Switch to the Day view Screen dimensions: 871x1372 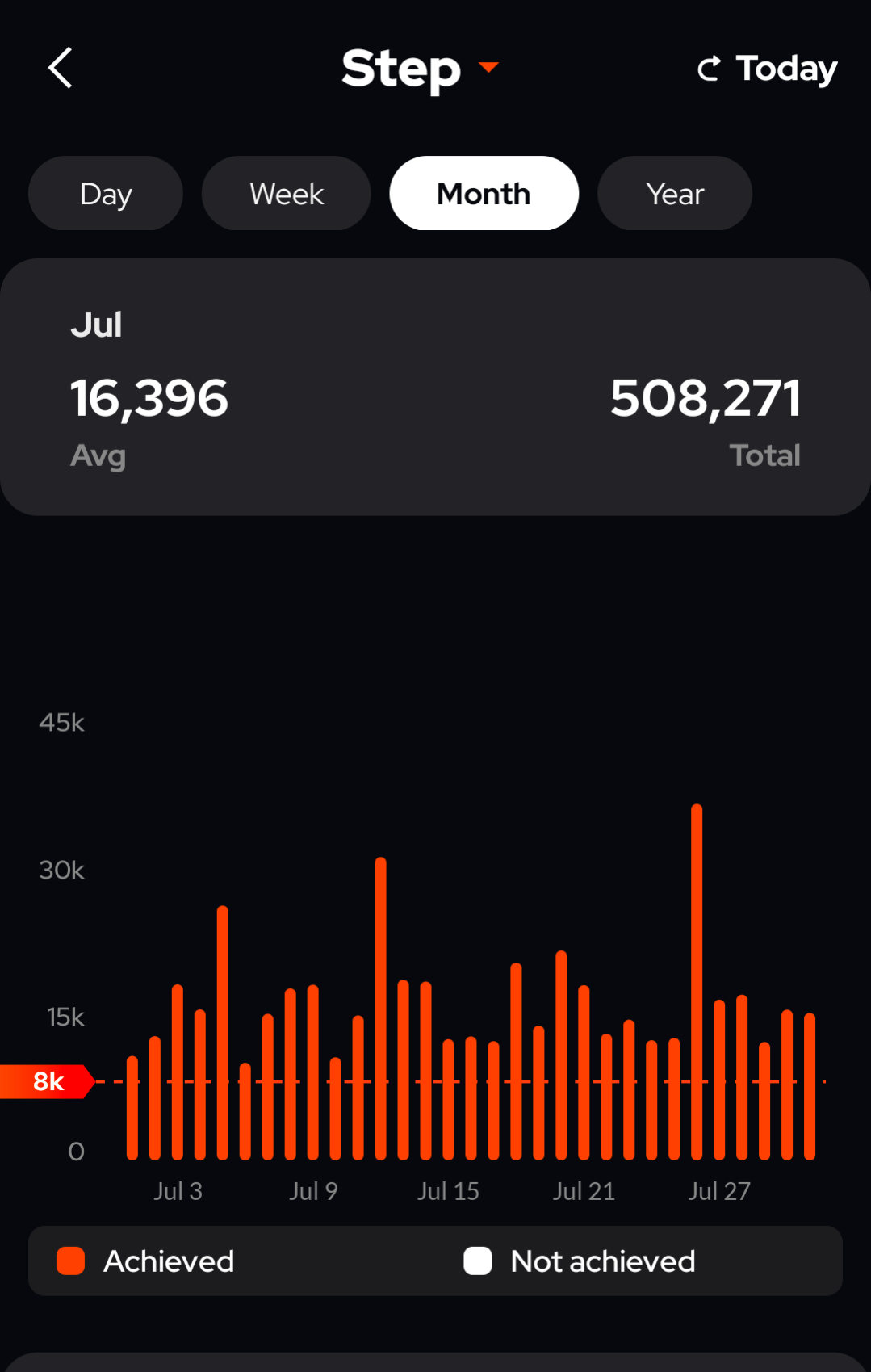tap(106, 194)
